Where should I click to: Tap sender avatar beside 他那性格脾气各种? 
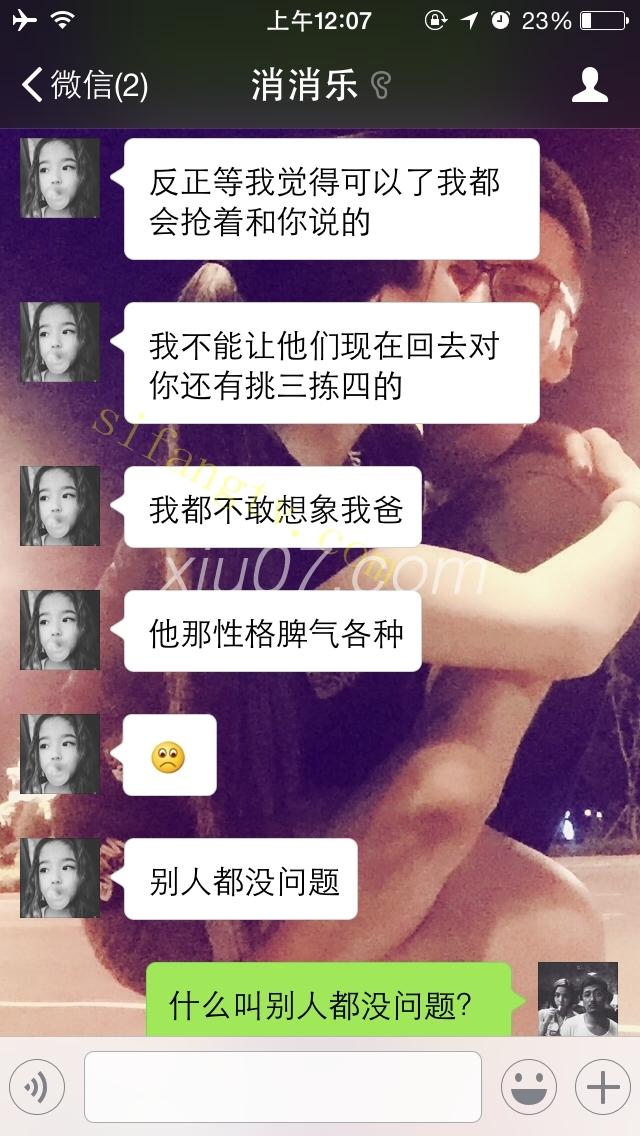tap(60, 630)
